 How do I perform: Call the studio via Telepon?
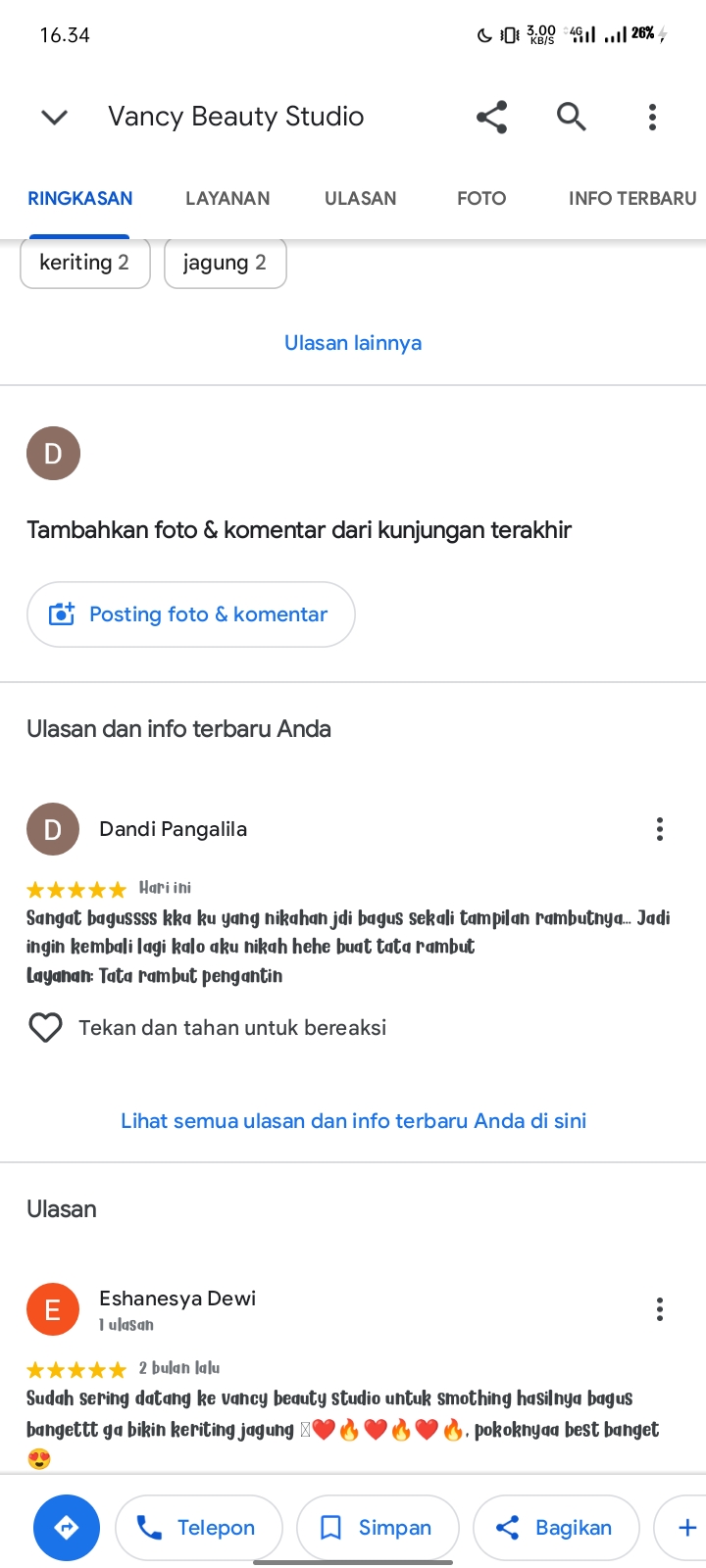199,1527
